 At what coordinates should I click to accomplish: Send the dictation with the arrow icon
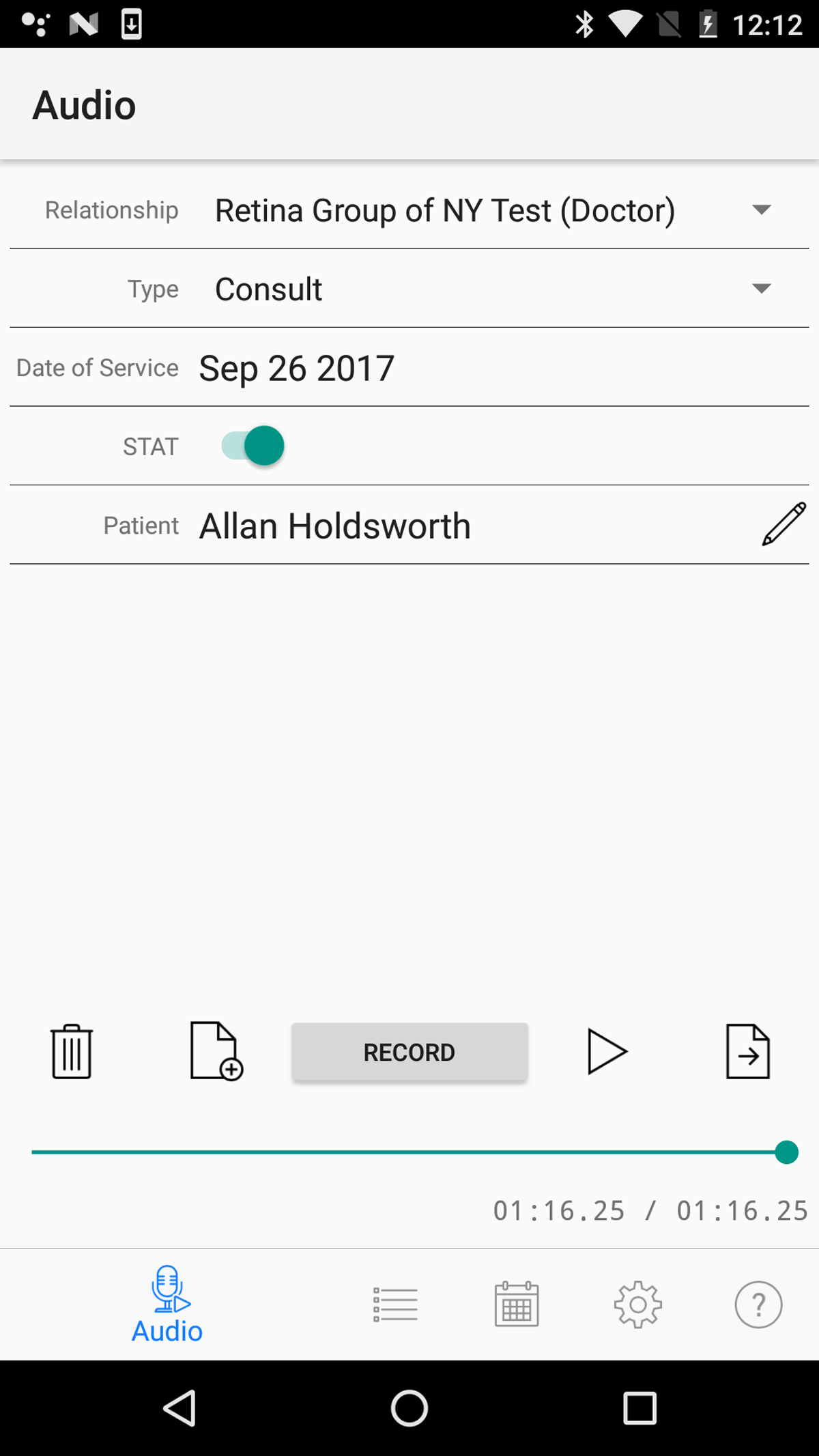click(x=747, y=1052)
